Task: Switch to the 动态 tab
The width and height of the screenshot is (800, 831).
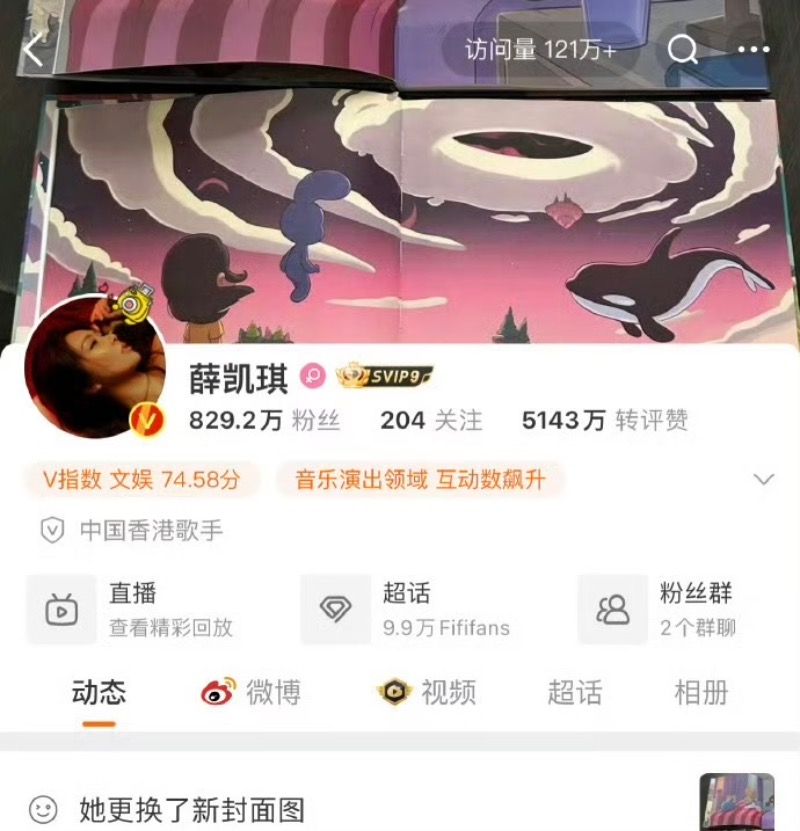Action: pos(99,692)
